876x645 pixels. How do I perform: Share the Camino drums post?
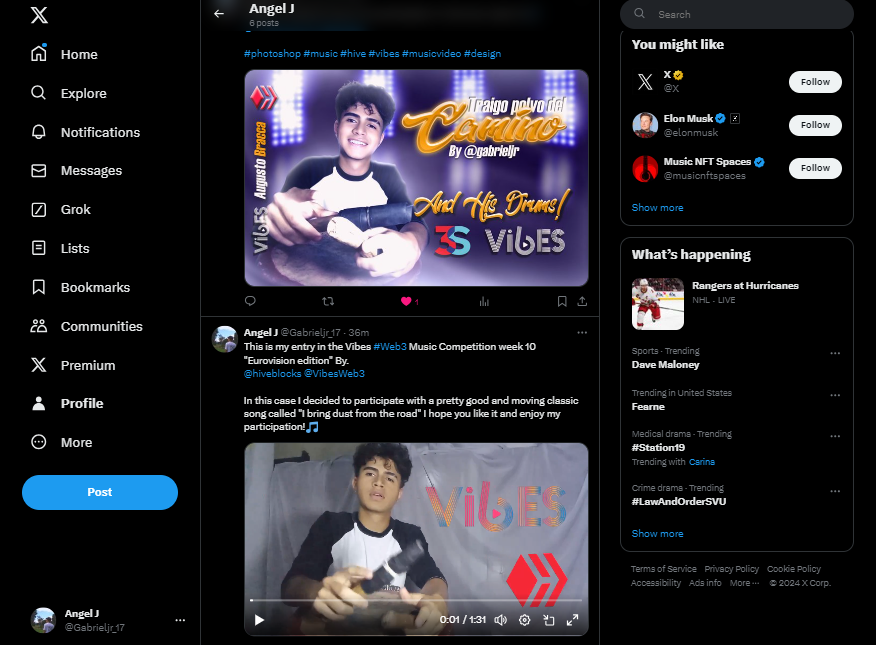click(582, 301)
